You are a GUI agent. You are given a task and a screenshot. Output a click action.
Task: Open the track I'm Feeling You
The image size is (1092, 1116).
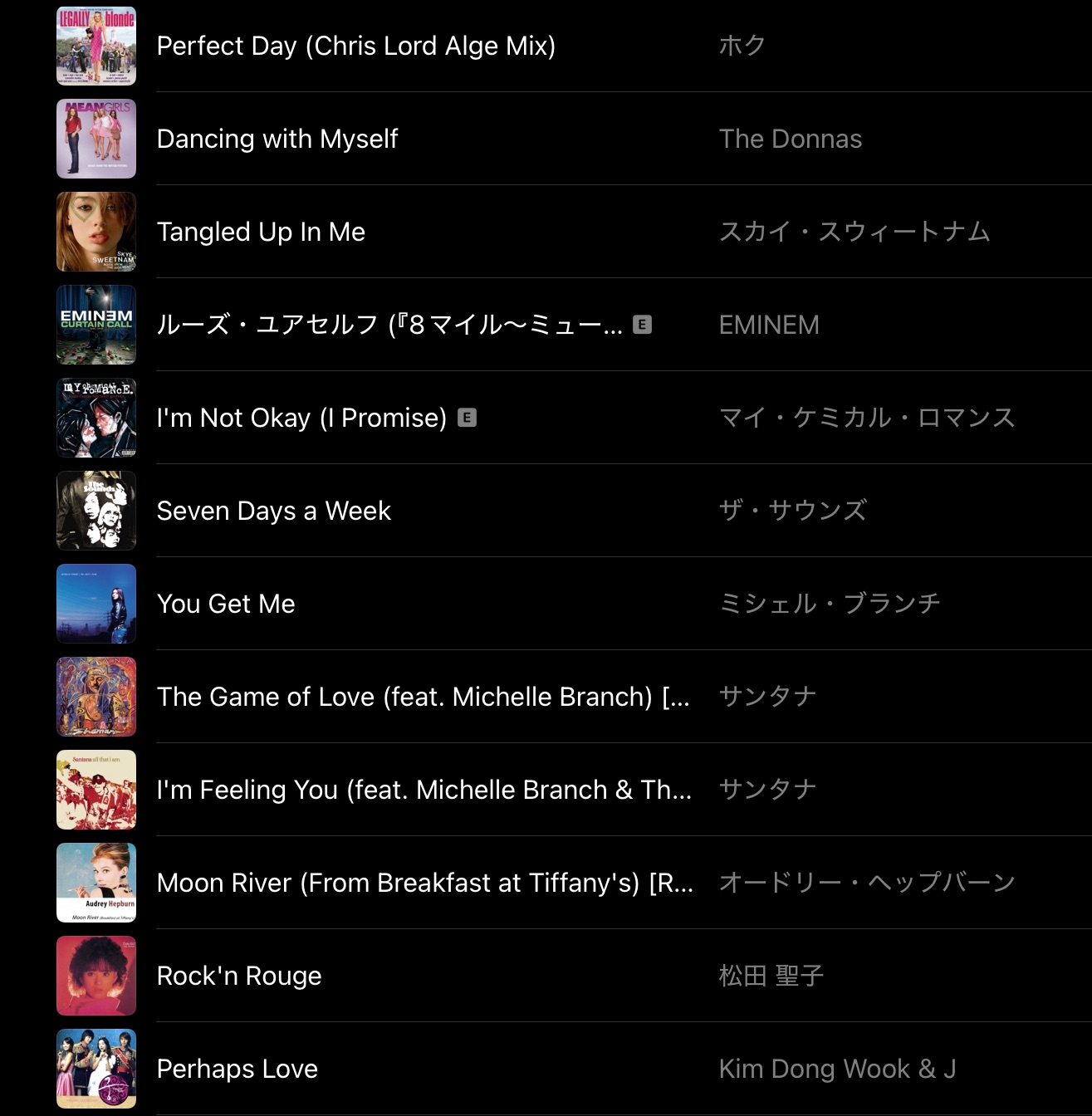pos(424,790)
